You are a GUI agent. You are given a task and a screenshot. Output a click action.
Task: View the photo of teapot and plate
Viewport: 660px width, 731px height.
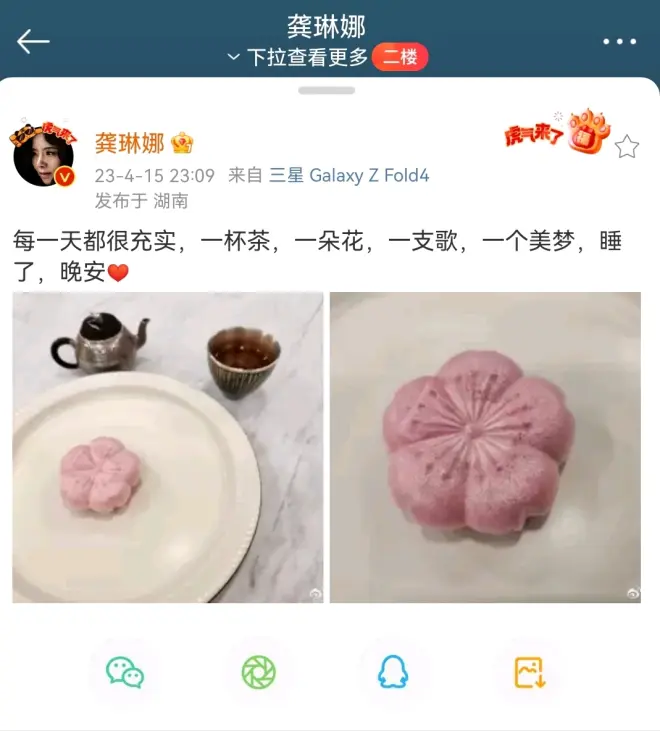[x=167, y=447]
